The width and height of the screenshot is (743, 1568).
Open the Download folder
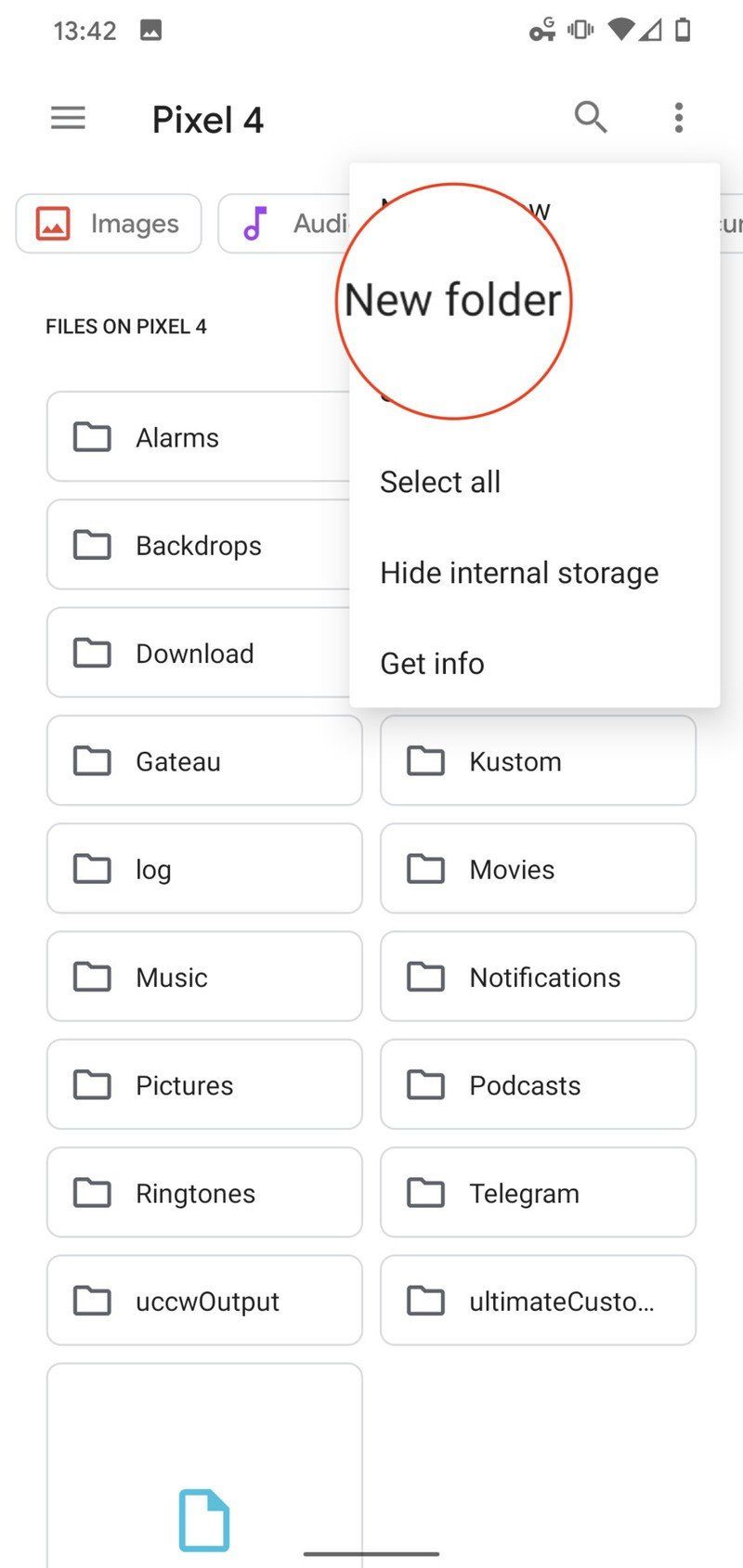[194, 653]
